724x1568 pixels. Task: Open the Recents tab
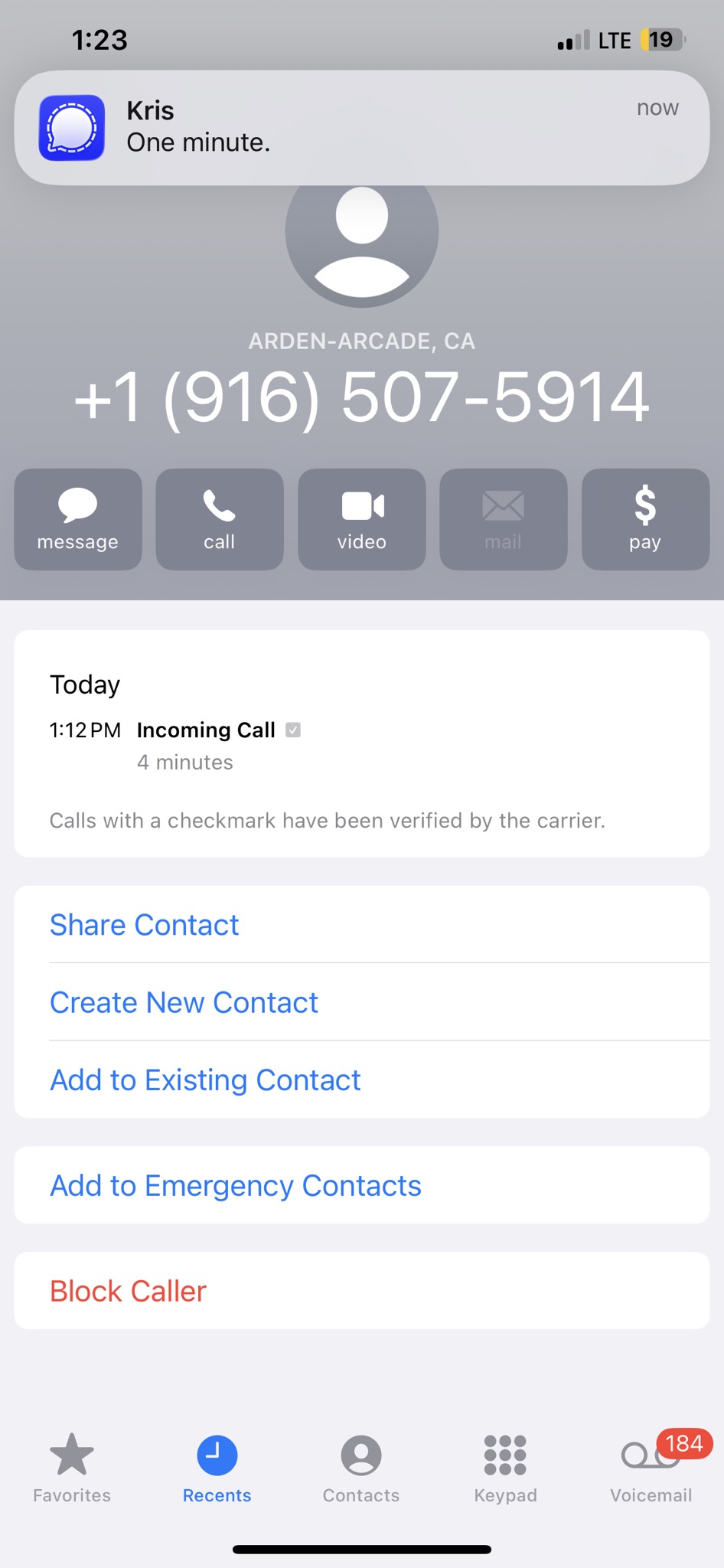[x=217, y=1468]
